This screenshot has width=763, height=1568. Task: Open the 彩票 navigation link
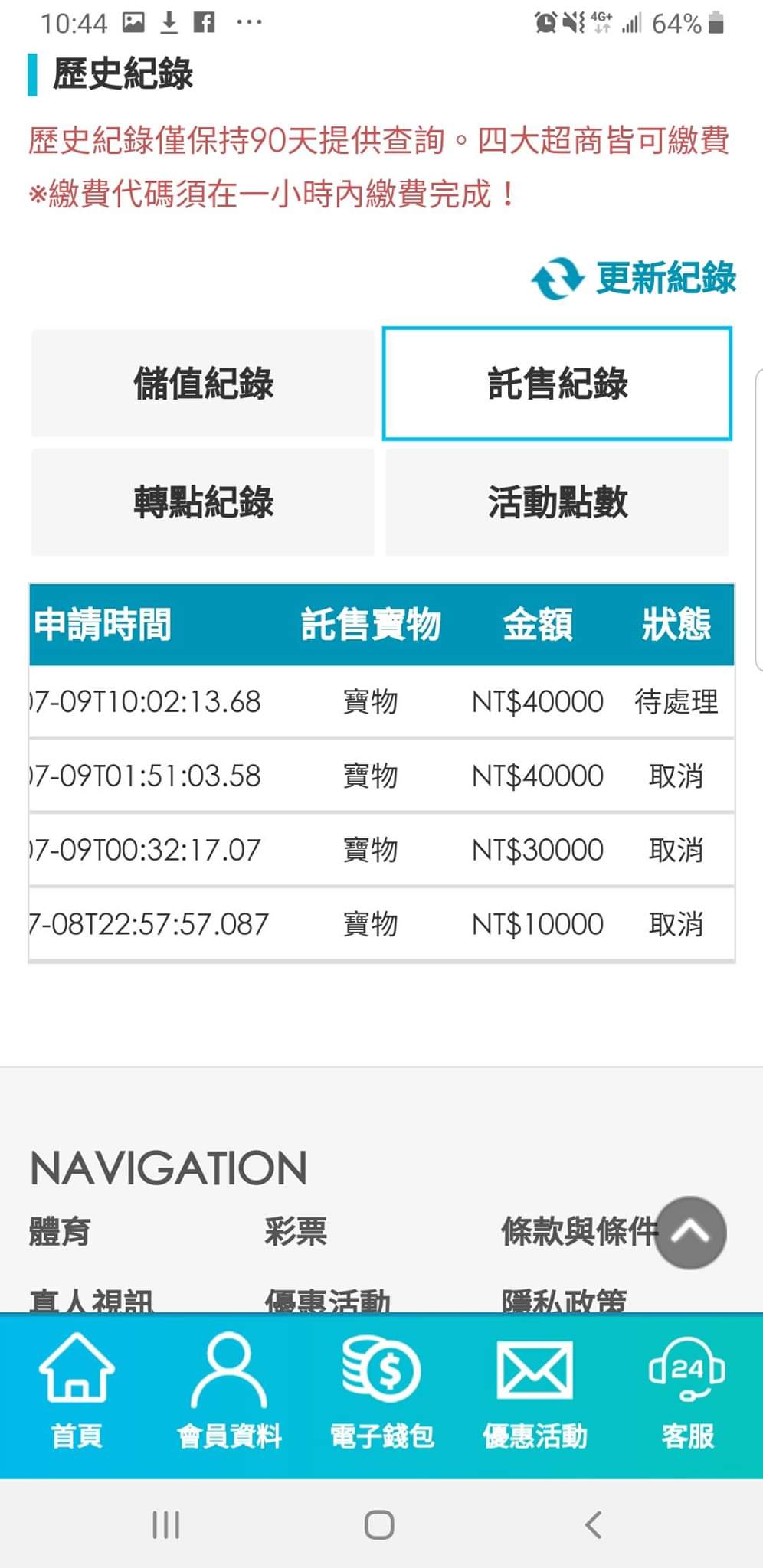point(296,1232)
